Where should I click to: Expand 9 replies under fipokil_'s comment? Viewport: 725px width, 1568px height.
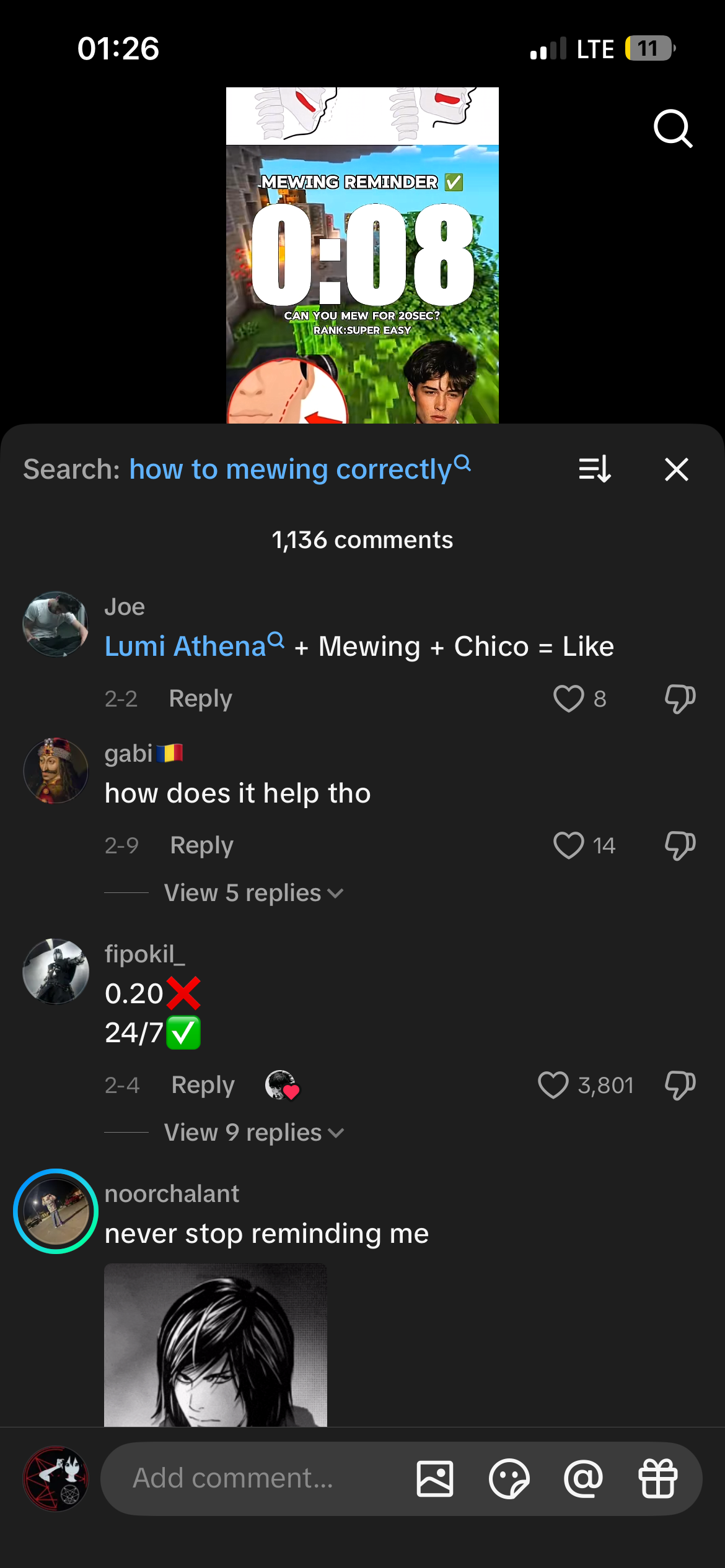point(253,1133)
